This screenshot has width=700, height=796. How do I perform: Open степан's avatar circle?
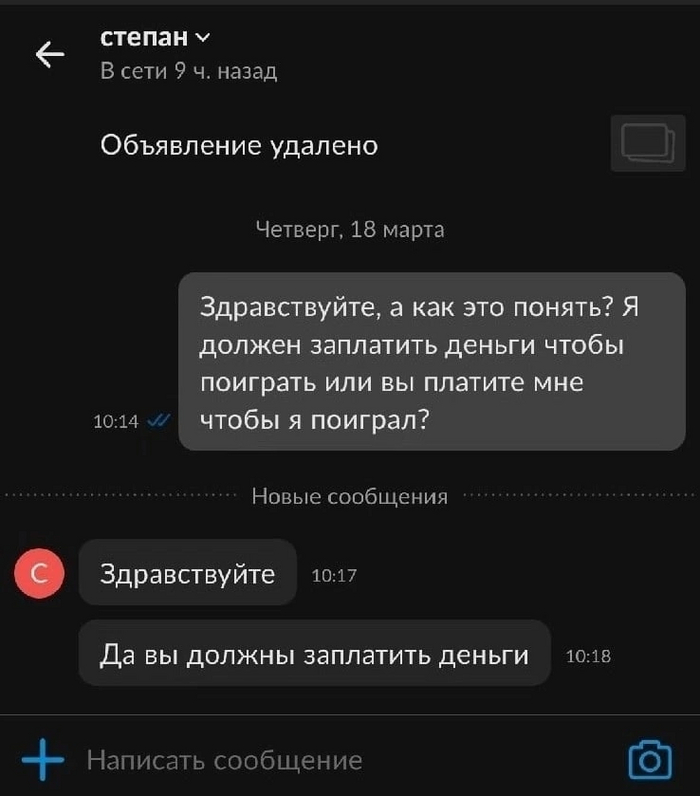click(39, 573)
